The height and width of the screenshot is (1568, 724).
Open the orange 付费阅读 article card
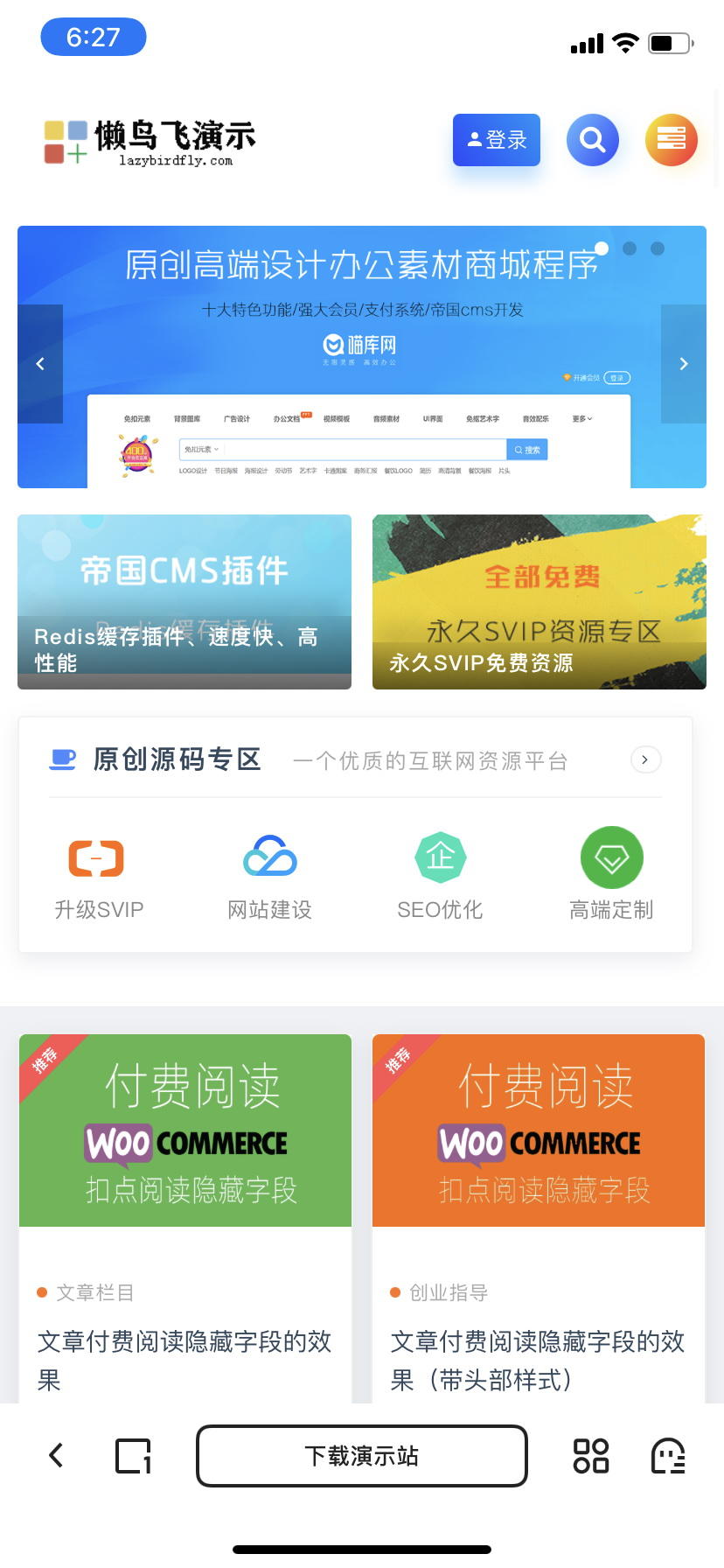(x=539, y=1219)
